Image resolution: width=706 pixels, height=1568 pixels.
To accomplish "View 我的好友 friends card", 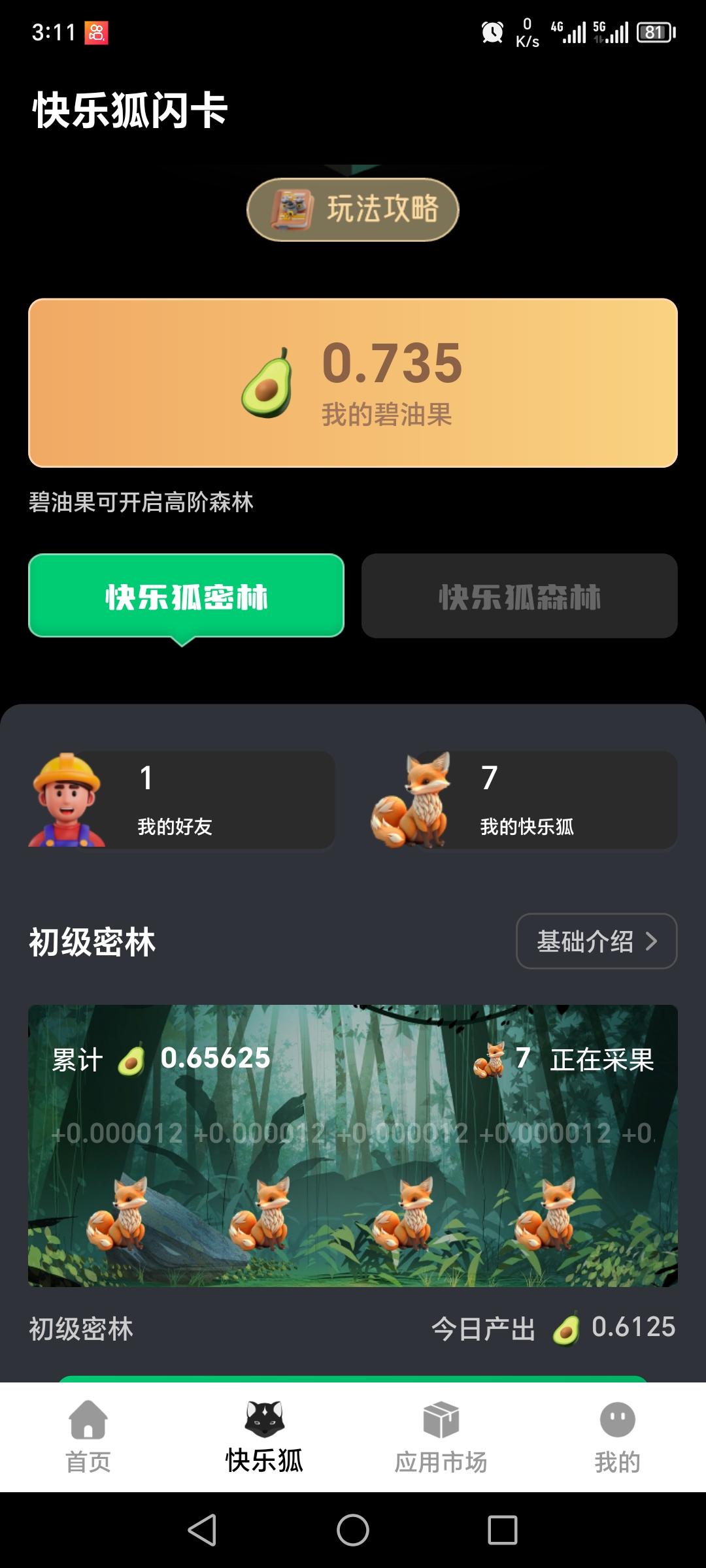I will [x=182, y=800].
